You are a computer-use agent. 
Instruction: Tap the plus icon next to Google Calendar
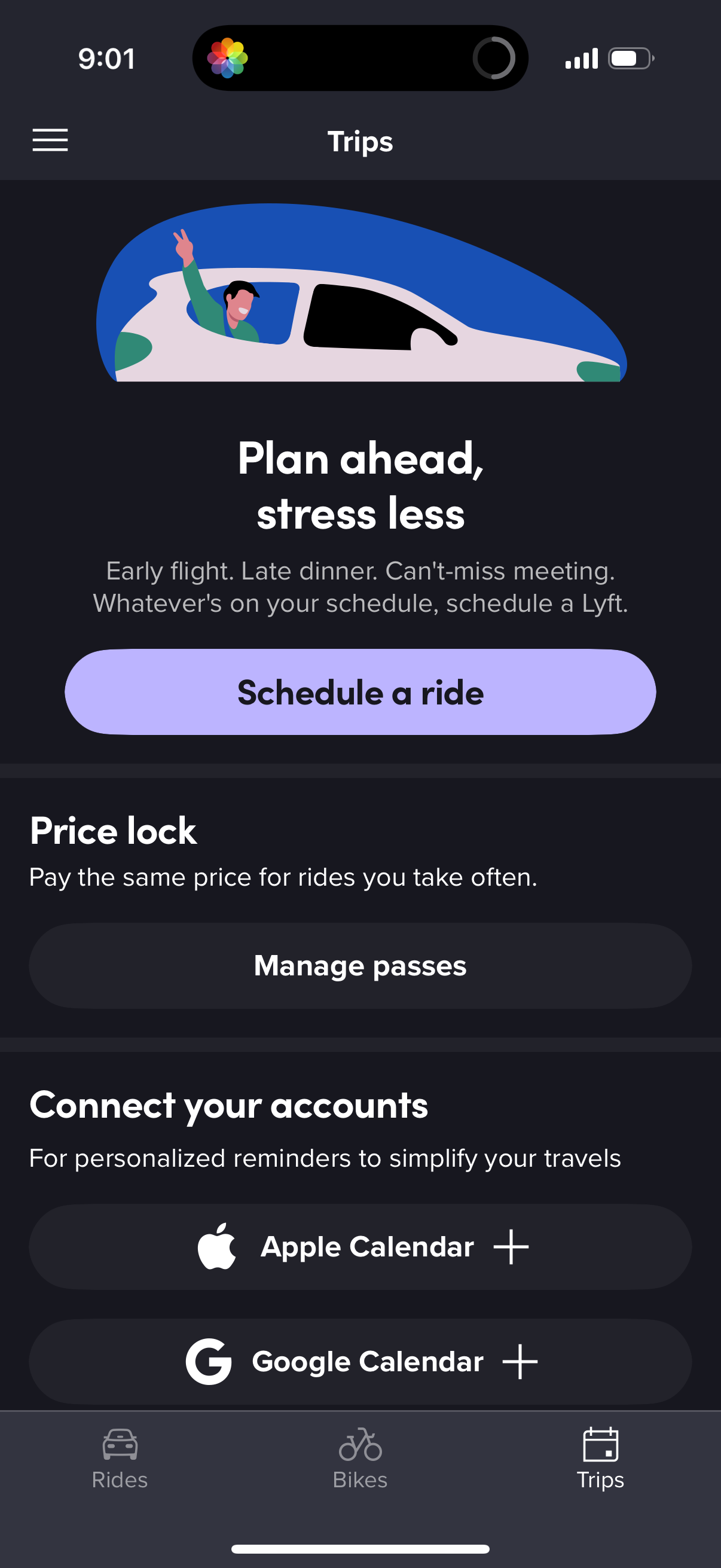(x=521, y=1362)
